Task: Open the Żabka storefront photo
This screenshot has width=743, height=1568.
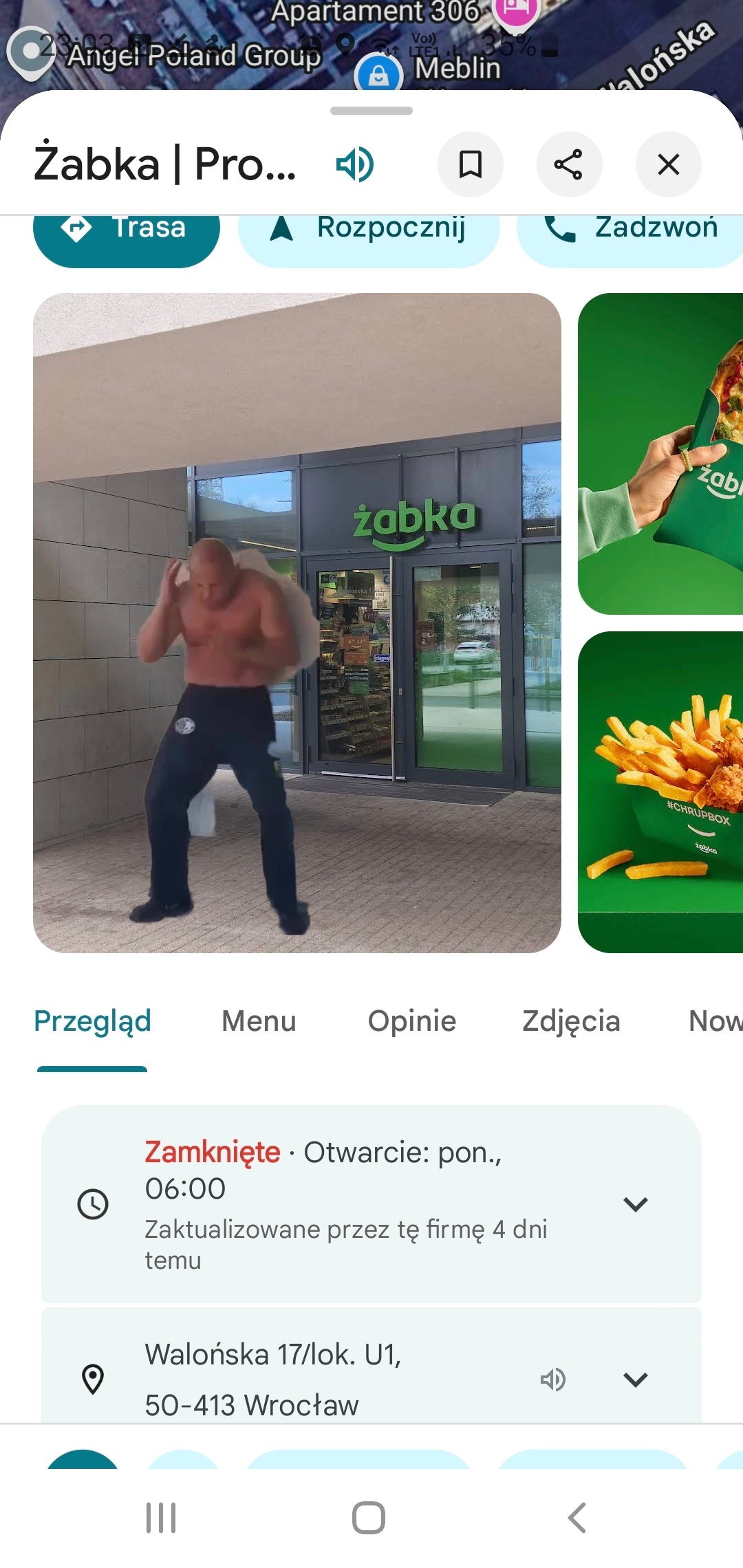Action: (x=297, y=622)
